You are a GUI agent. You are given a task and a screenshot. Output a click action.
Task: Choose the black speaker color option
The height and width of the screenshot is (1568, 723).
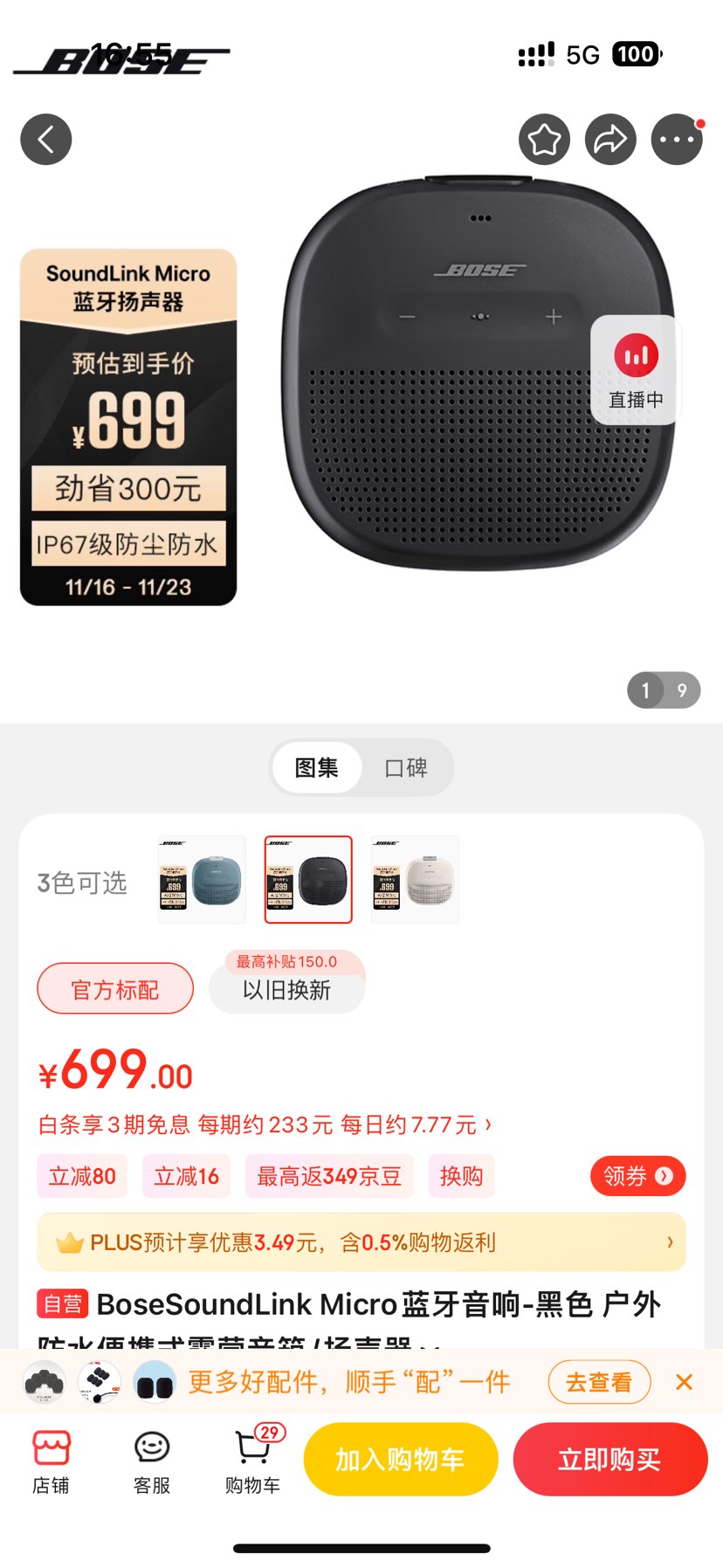(308, 879)
